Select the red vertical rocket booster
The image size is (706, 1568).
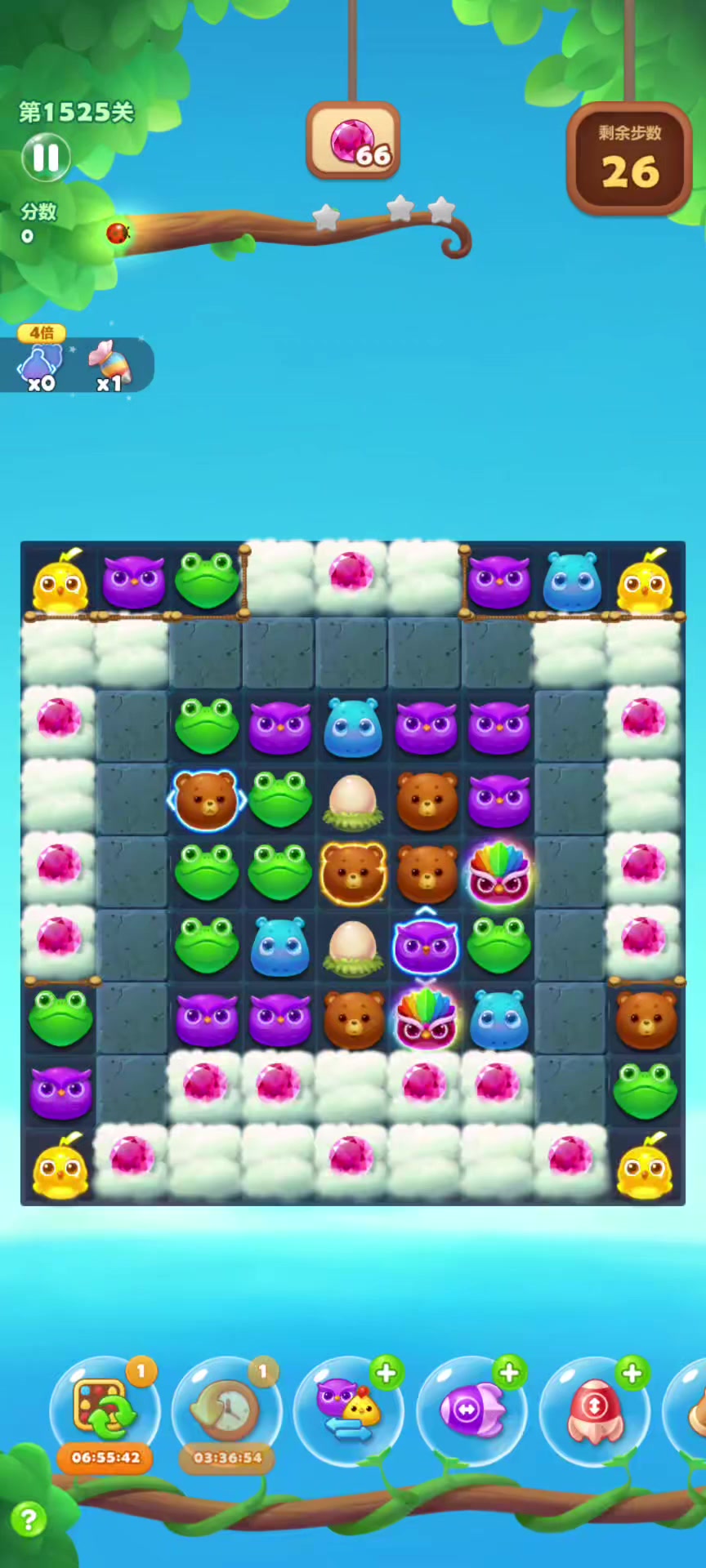click(x=594, y=1410)
